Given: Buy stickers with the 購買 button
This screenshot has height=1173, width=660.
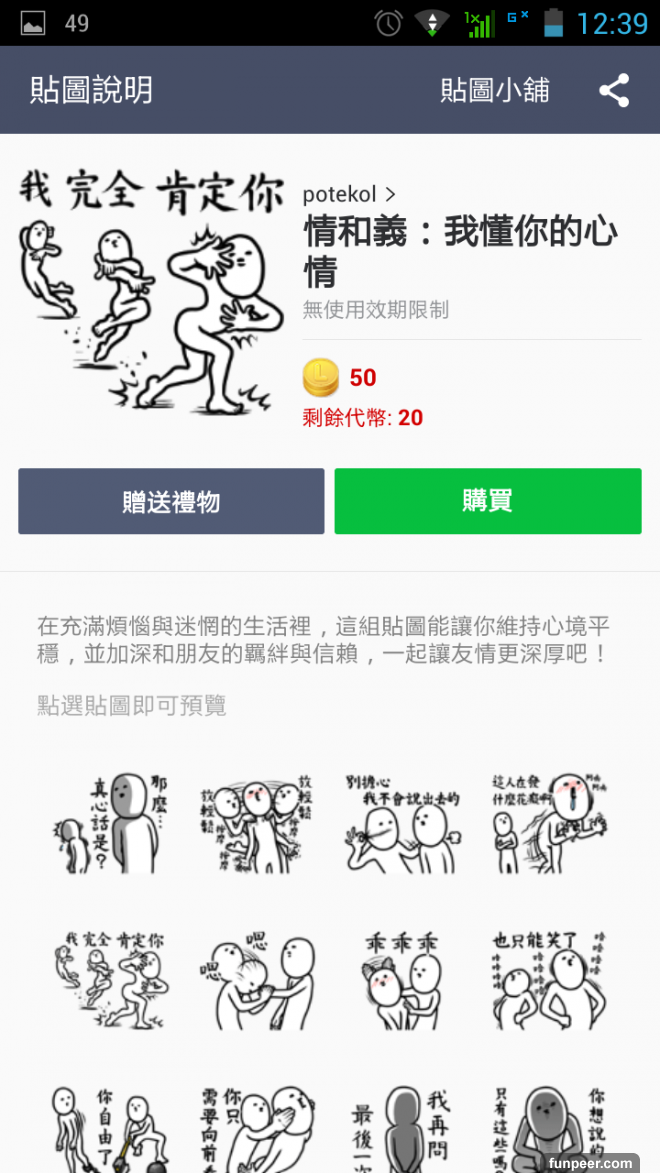Looking at the screenshot, I should pos(488,501).
